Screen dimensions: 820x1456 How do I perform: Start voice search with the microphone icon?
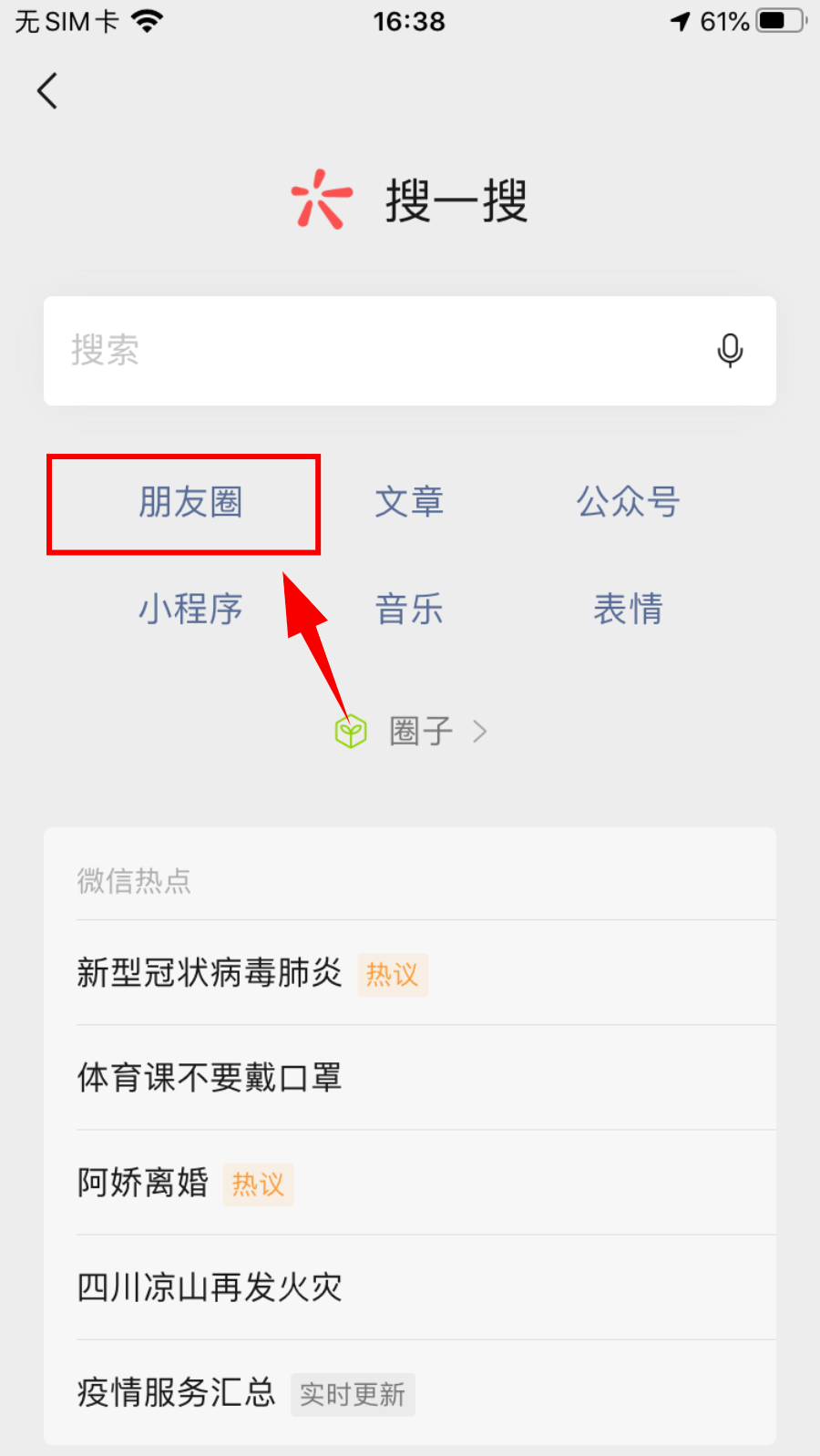(730, 351)
